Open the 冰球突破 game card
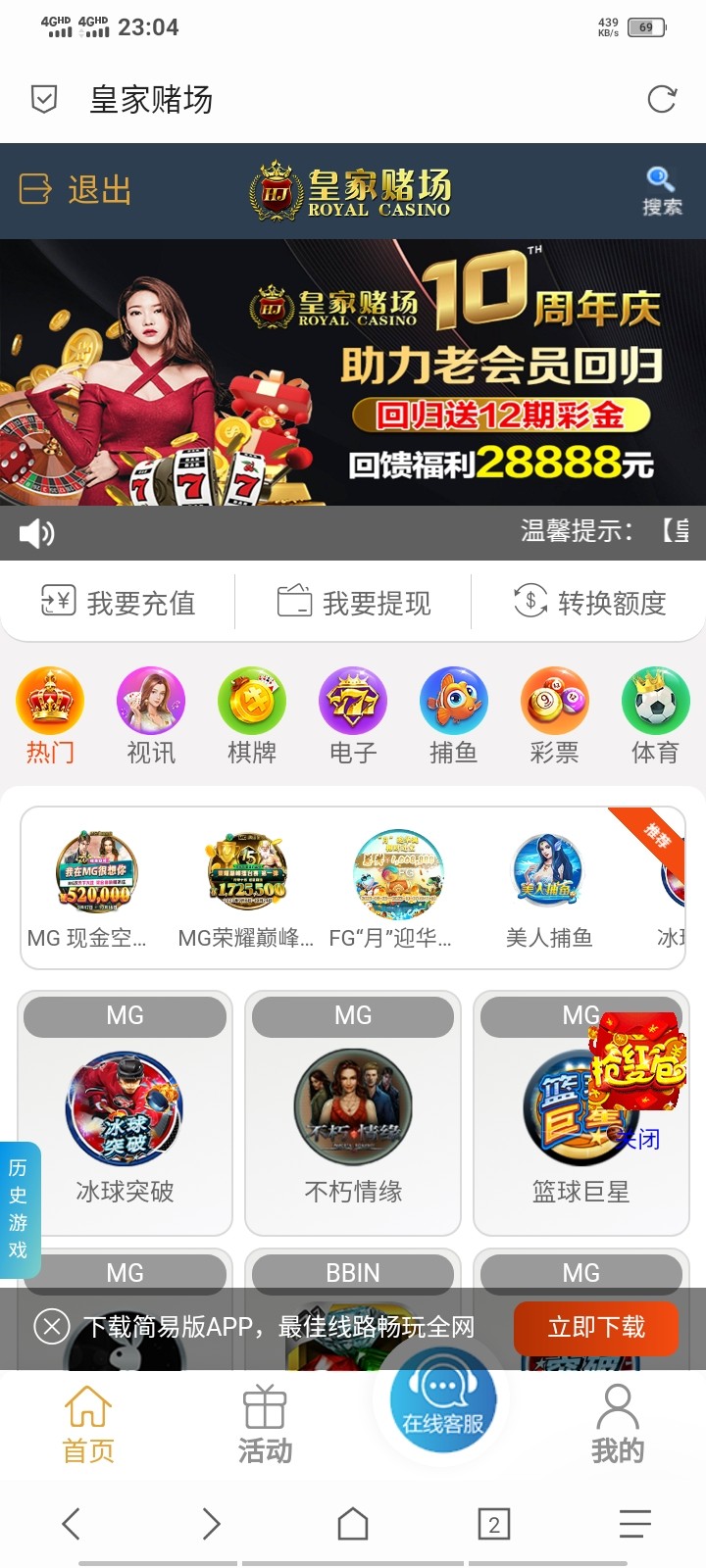This screenshot has width=706, height=1568. (x=125, y=1117)
